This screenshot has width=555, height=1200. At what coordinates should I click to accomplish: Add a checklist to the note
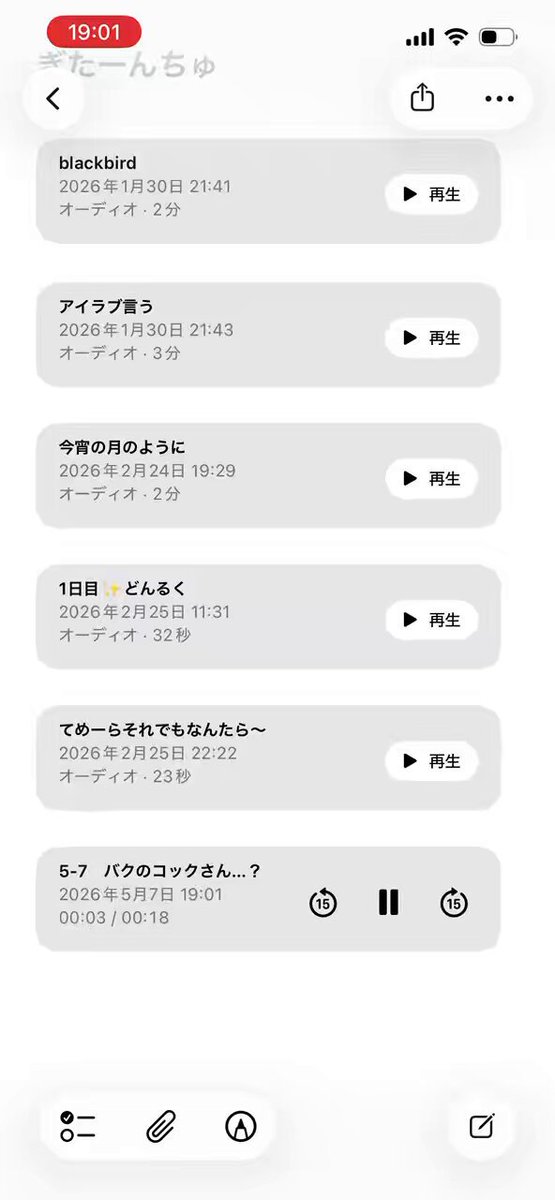(x=78, y=1126)
